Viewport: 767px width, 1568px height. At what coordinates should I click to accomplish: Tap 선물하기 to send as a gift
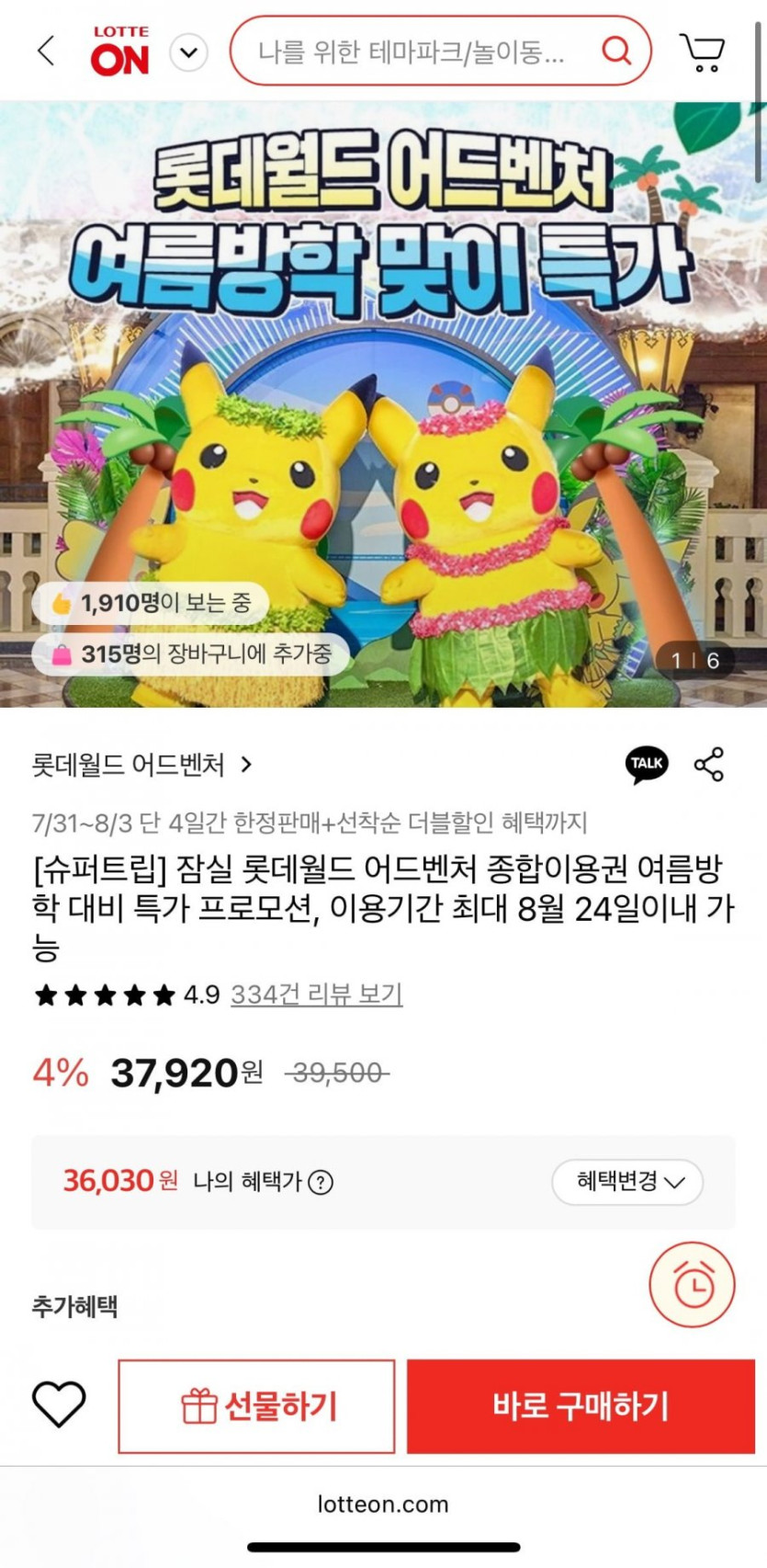[257, 1406]
